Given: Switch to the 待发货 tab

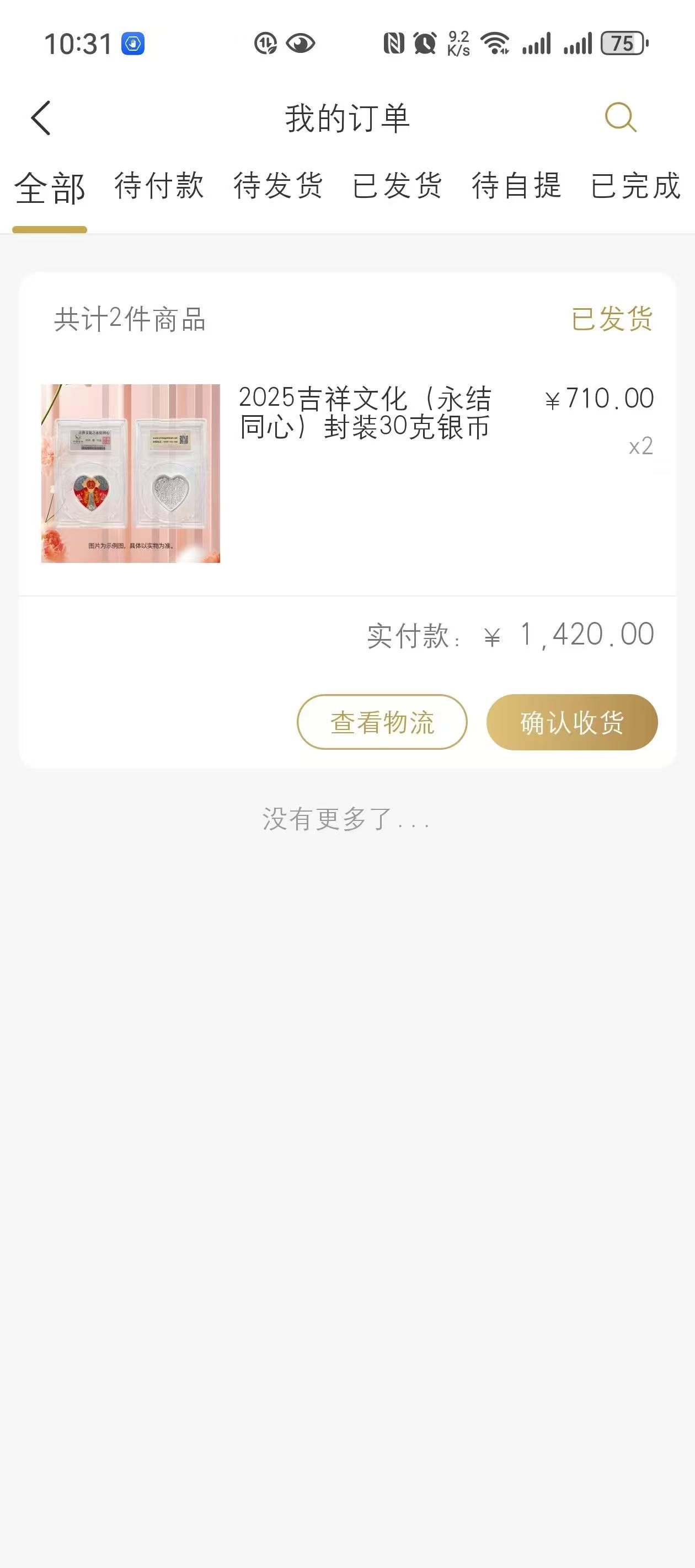Looking at the screenshot, I should (x=278, y=186).
